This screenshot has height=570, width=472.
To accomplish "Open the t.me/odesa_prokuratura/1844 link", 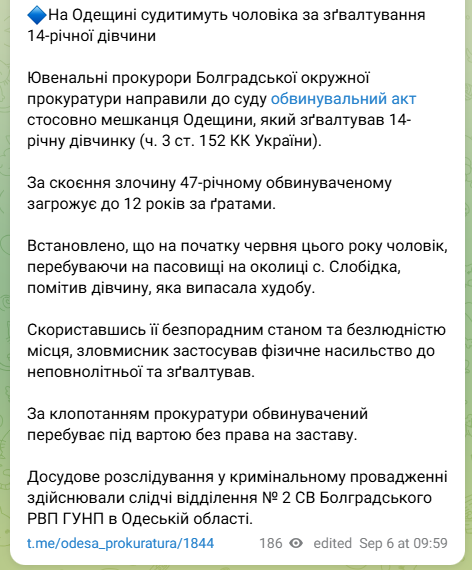I will tap(120, 543).
